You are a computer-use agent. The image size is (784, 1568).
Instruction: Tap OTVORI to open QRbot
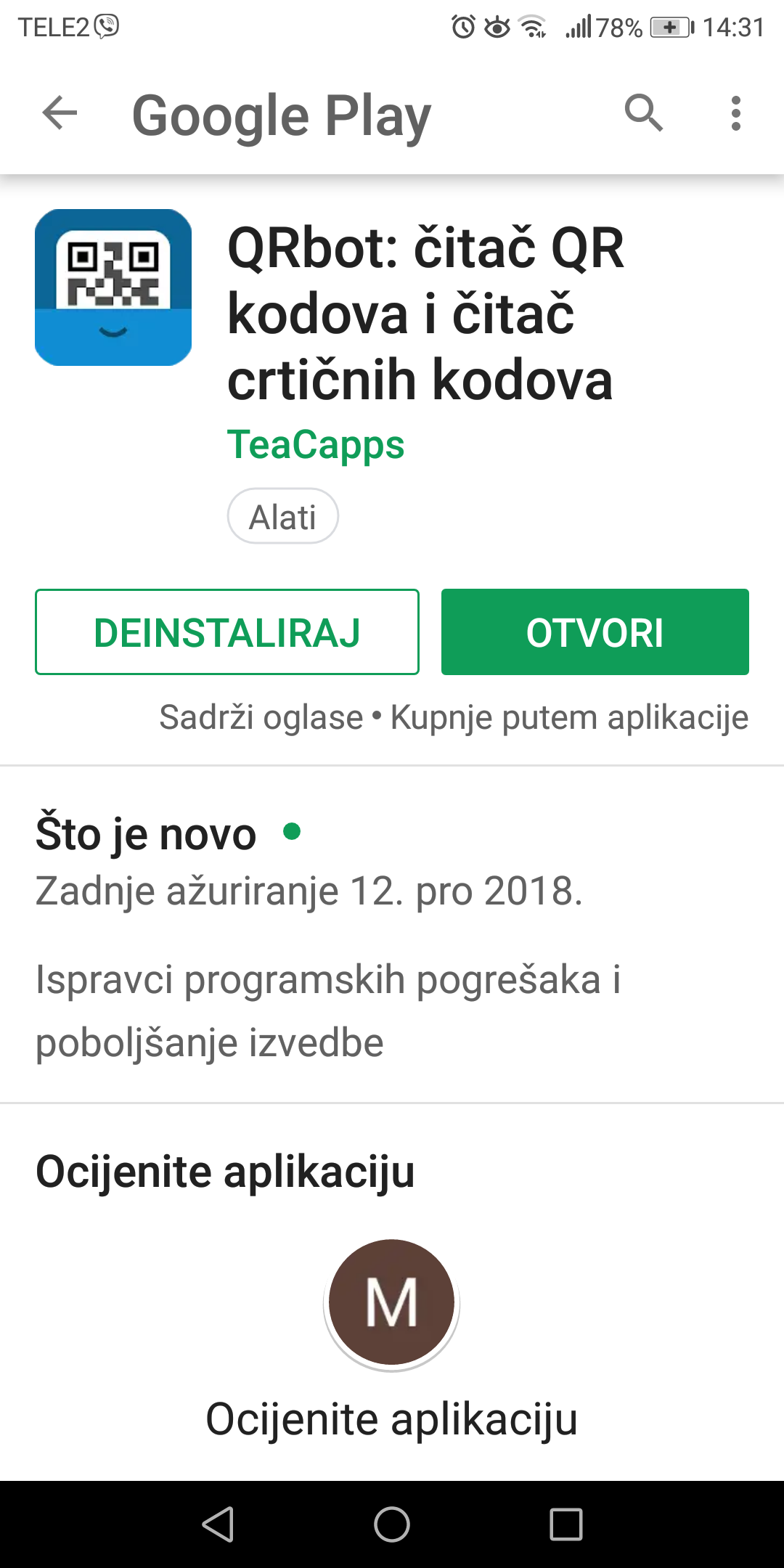point(595,632)
